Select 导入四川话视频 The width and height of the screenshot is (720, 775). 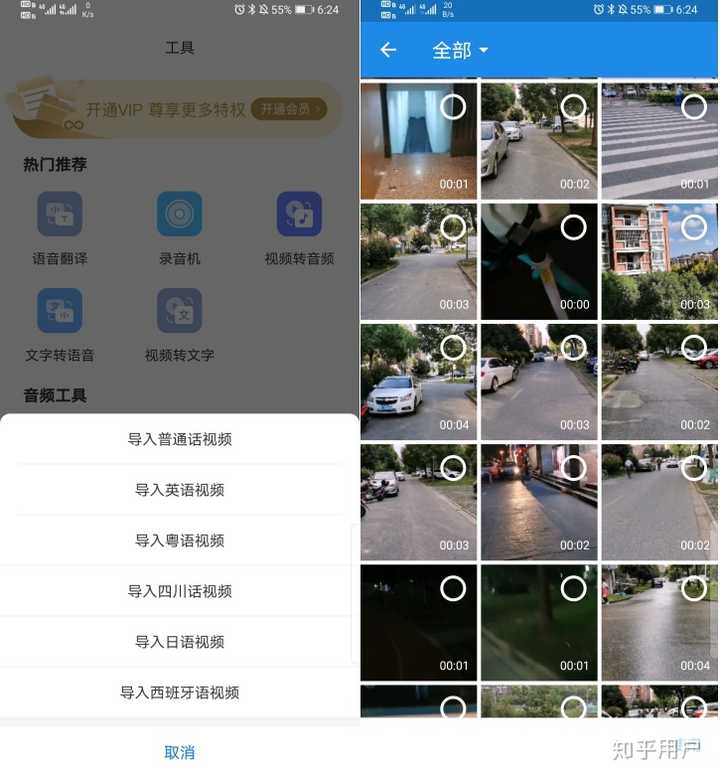[180, 591]
